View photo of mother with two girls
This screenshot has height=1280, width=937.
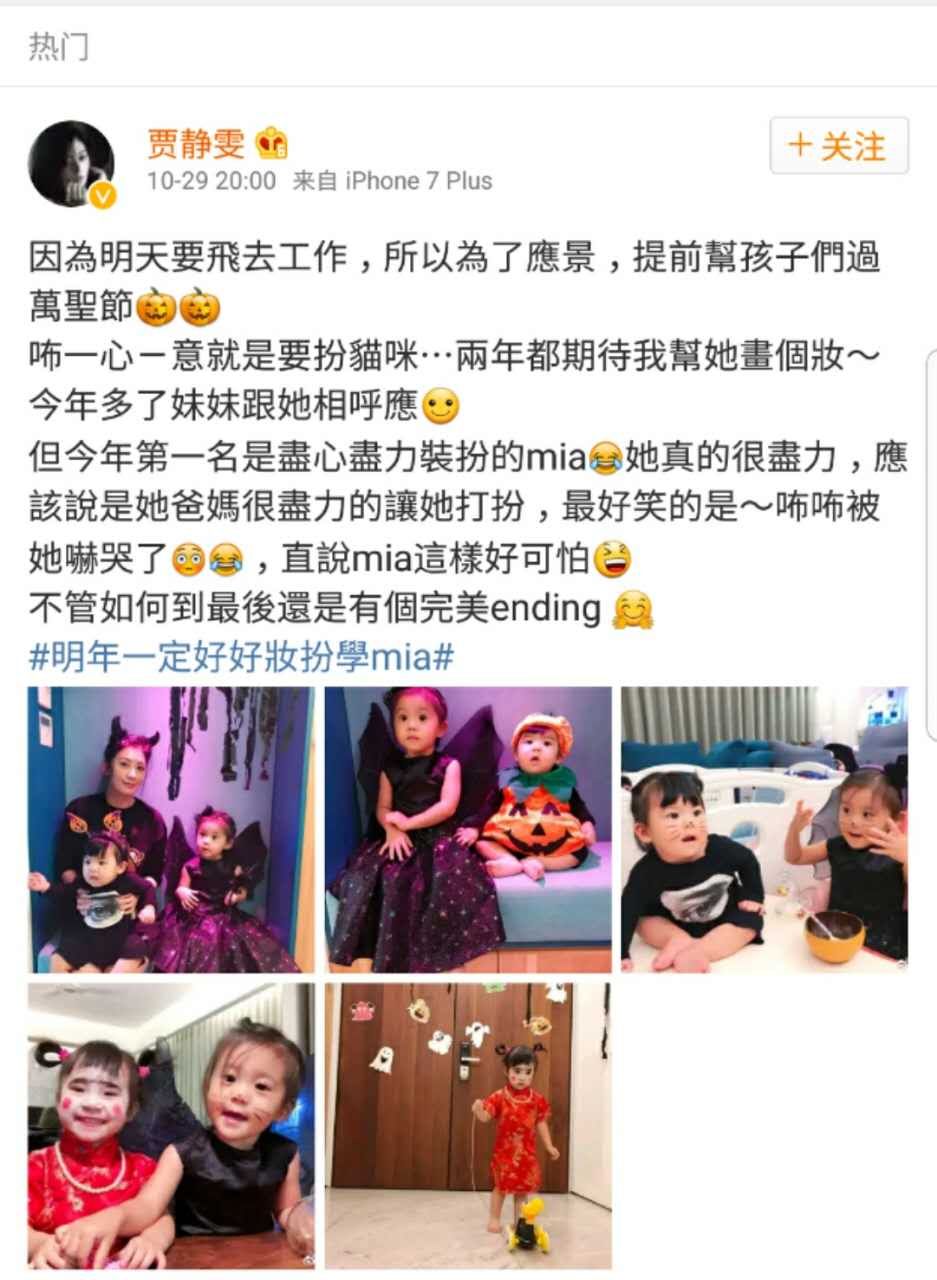pyautogui.click(x=171, y=829)
